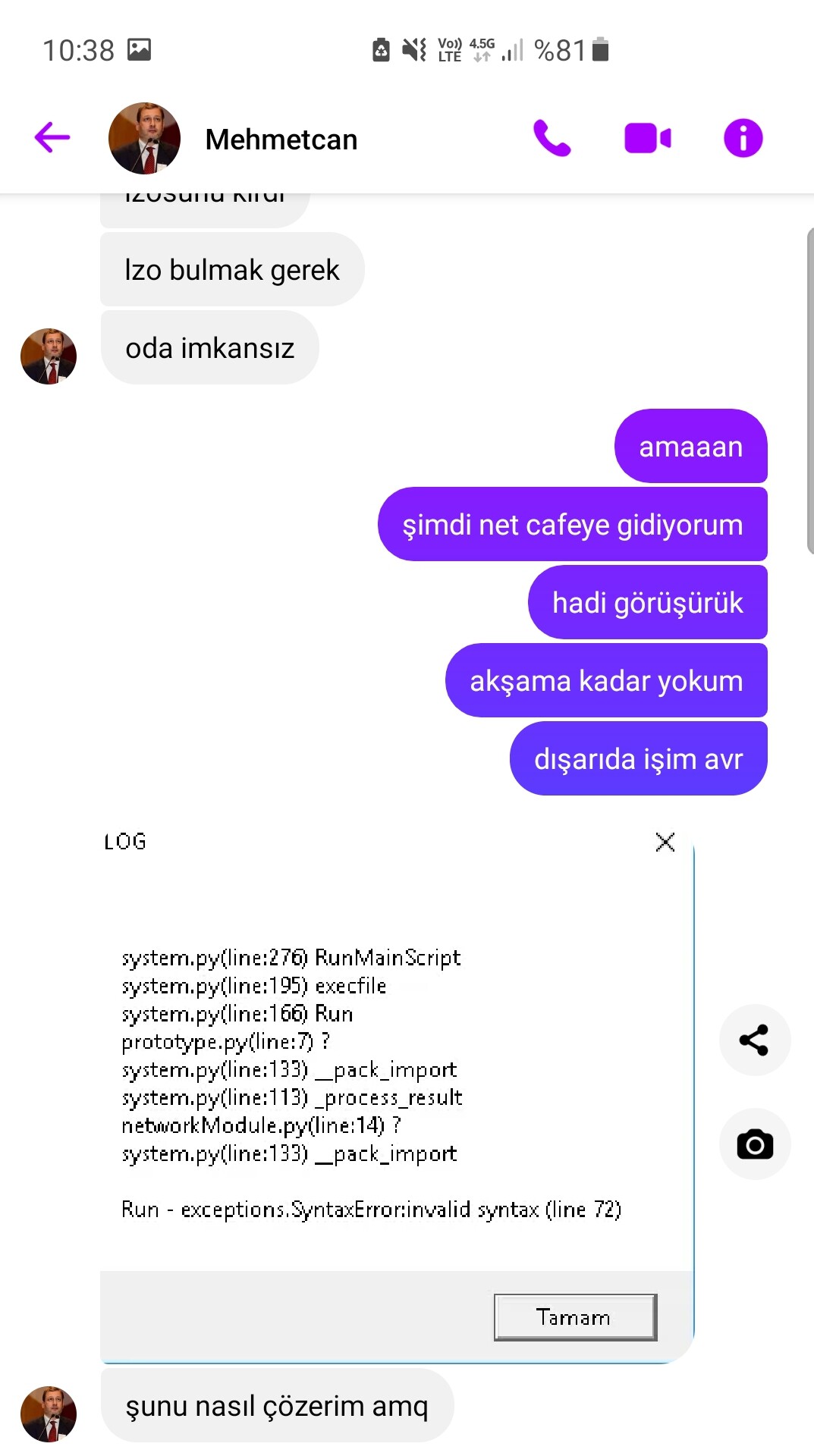Go back to the chats list
Screen dimensions: 814x1456
52,138
